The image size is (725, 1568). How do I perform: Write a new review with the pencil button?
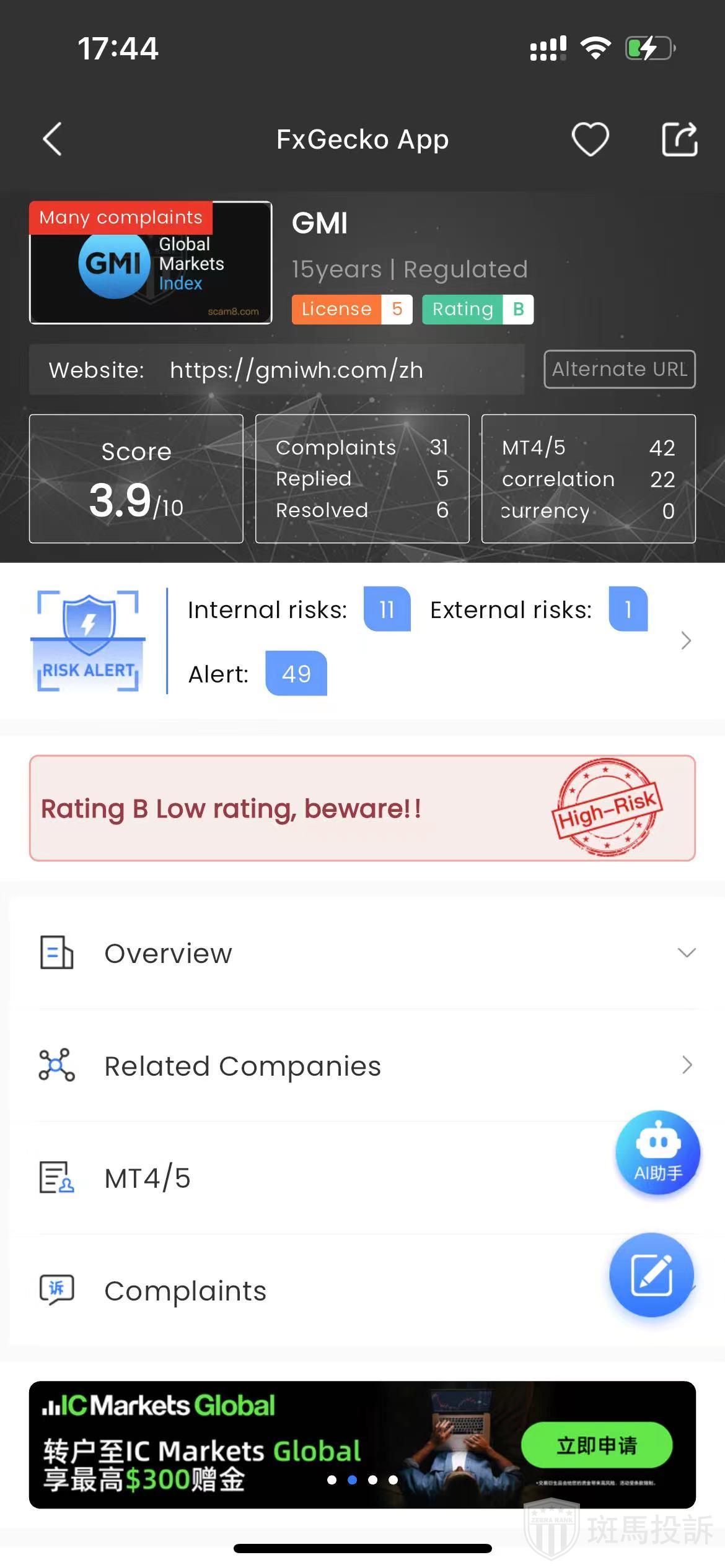[651, 1275]
